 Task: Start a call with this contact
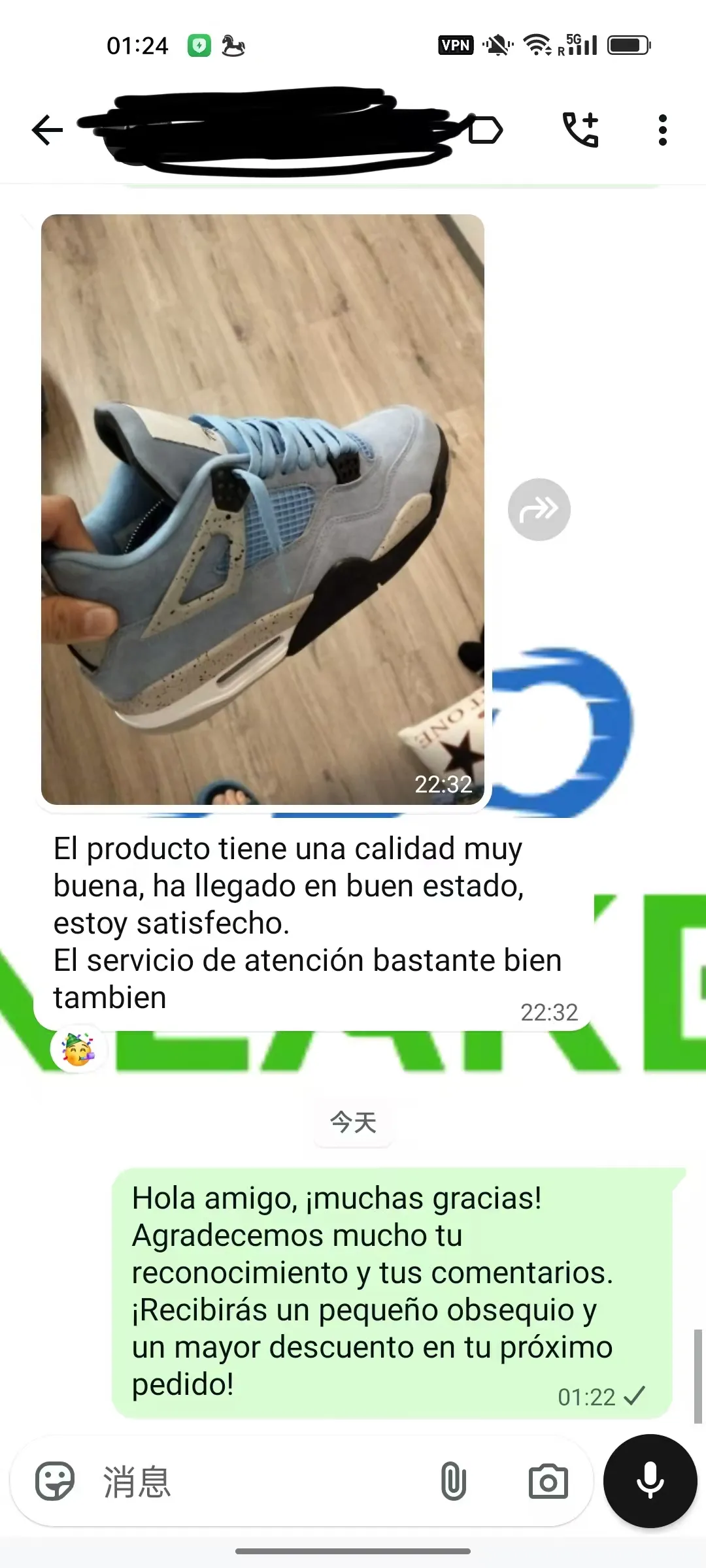580,129
